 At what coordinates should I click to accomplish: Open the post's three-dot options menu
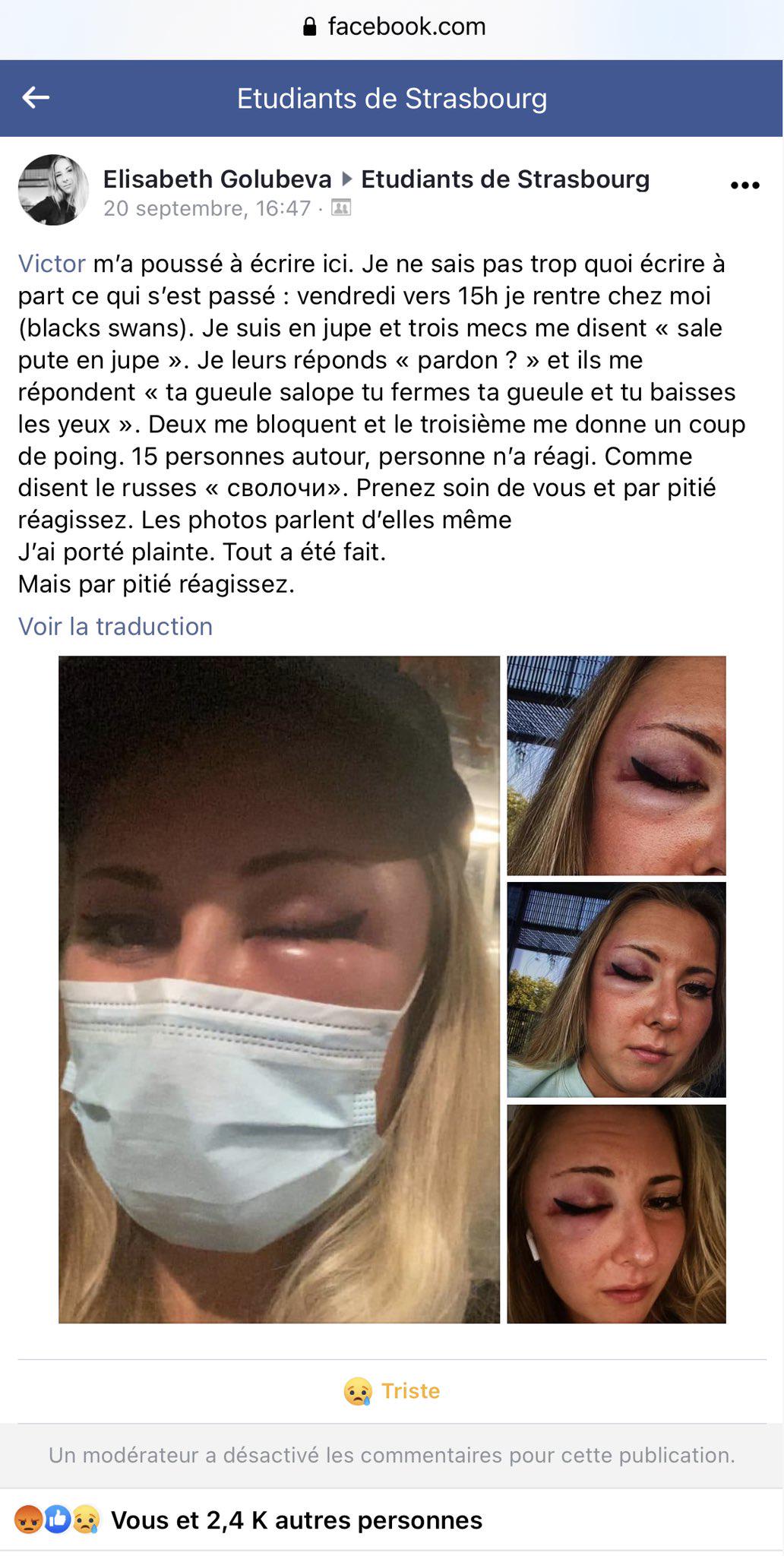tap(744, 185)
